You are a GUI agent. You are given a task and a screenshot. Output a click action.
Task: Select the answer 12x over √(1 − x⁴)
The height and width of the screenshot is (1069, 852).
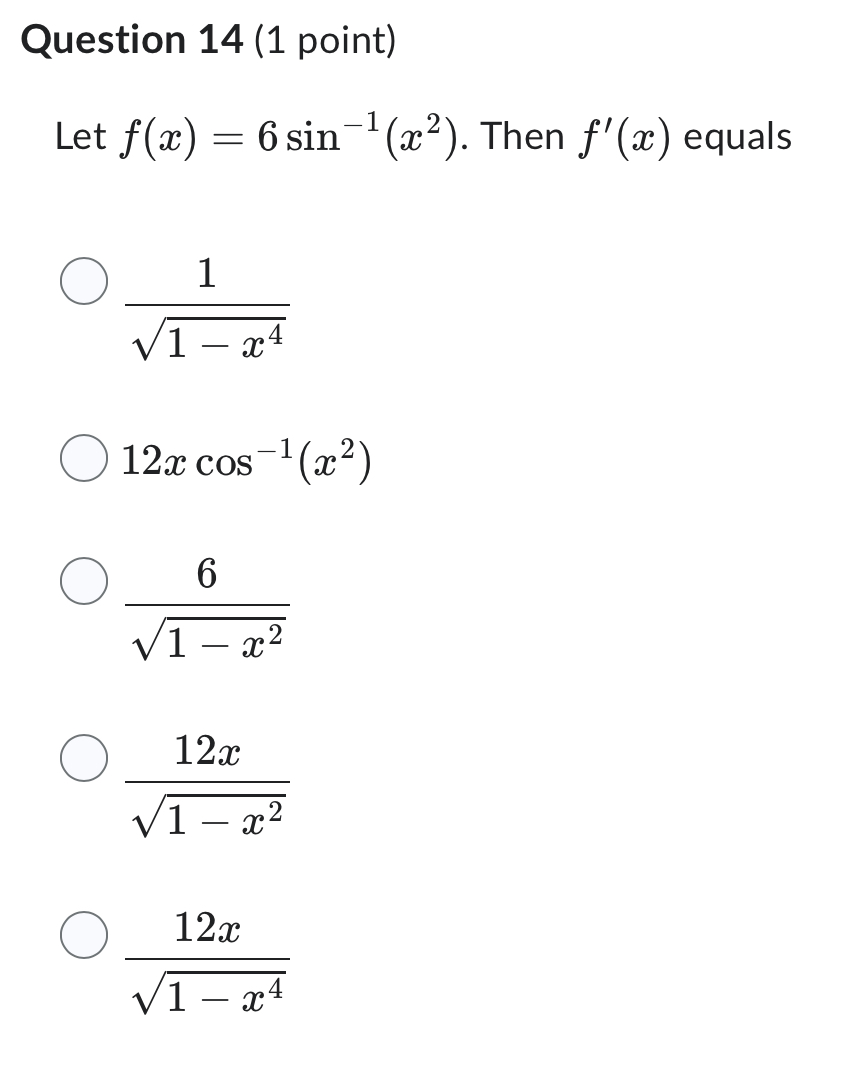tap(84, 933)
